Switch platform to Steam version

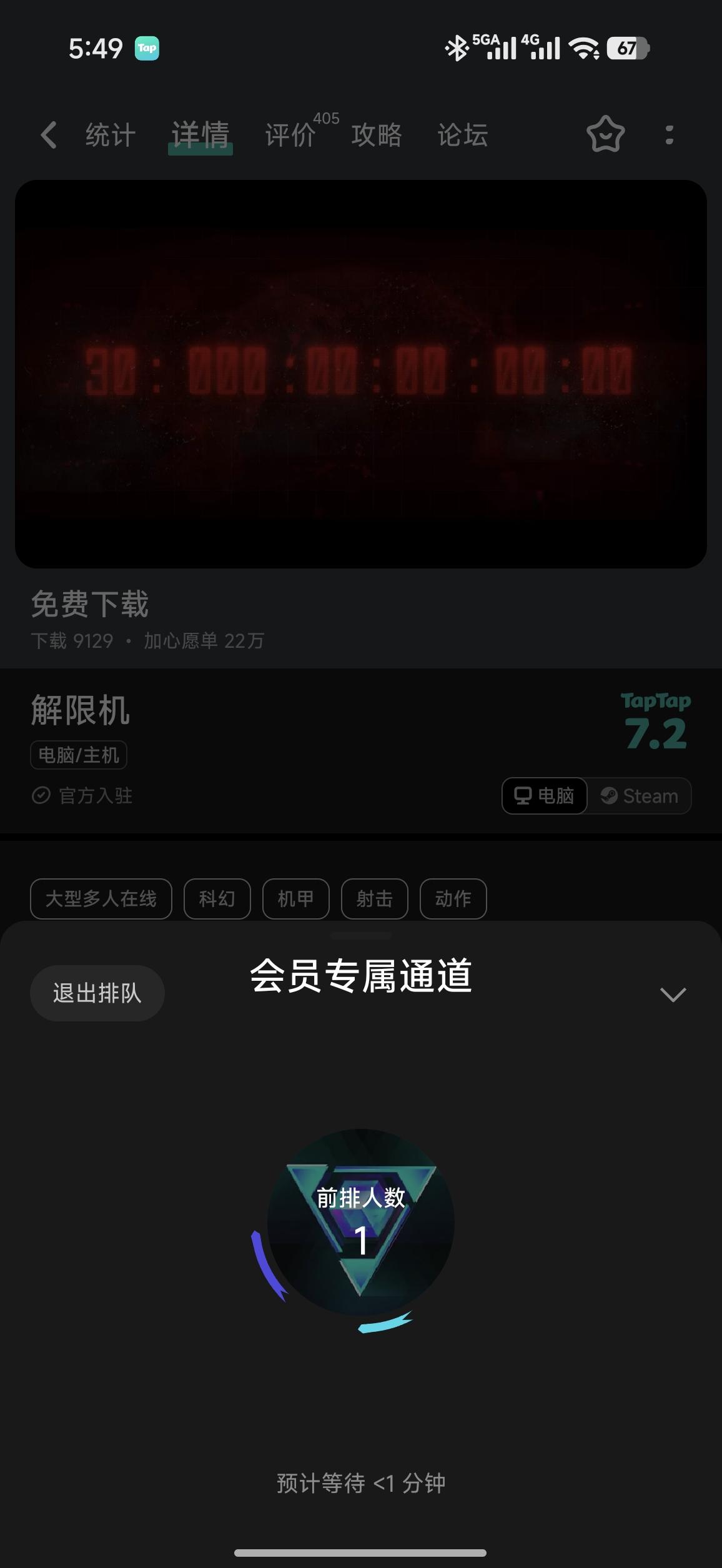(x=638, y=796)
